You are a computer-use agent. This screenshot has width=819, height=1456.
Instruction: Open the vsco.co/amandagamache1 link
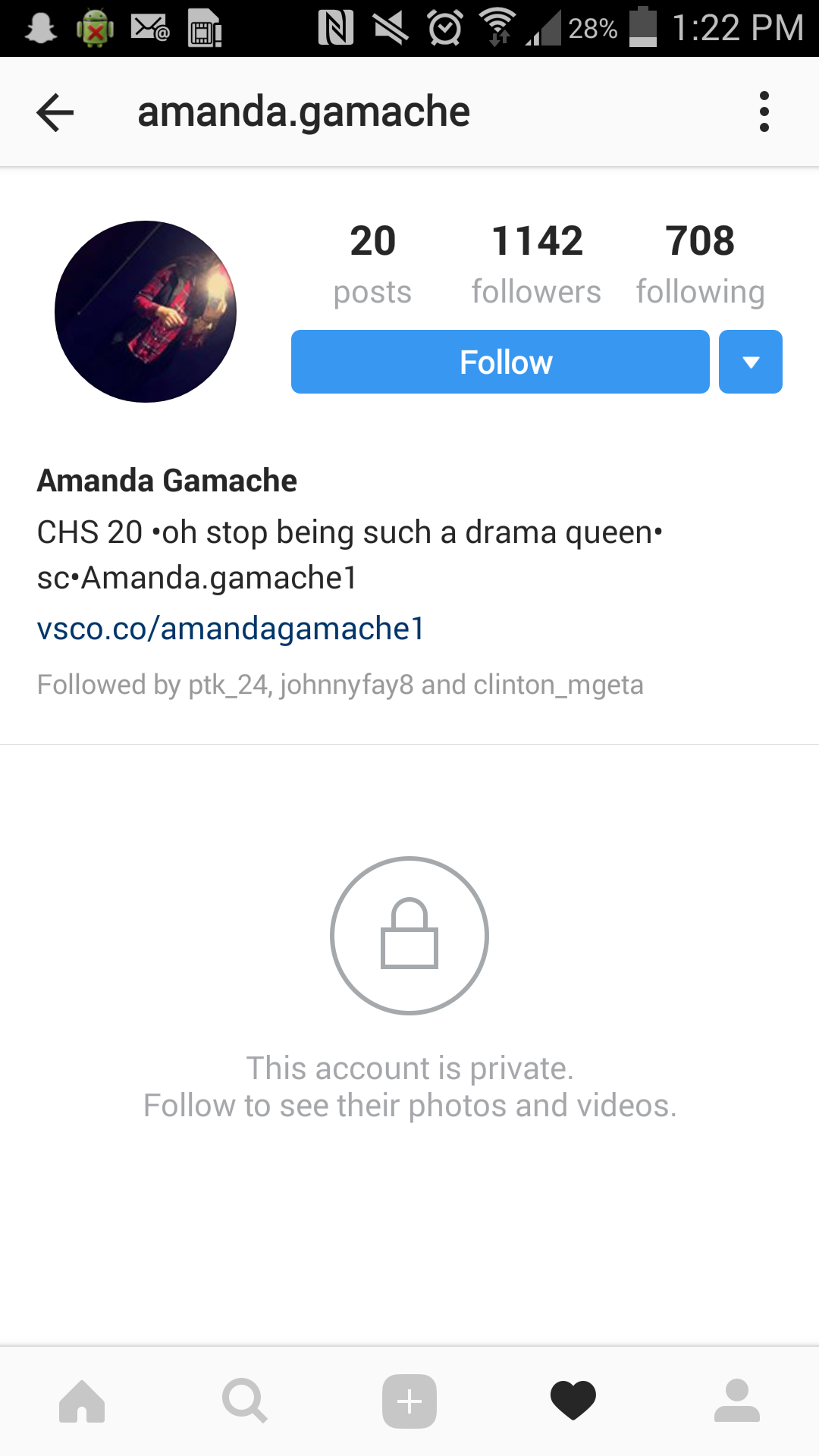[231, 629]
